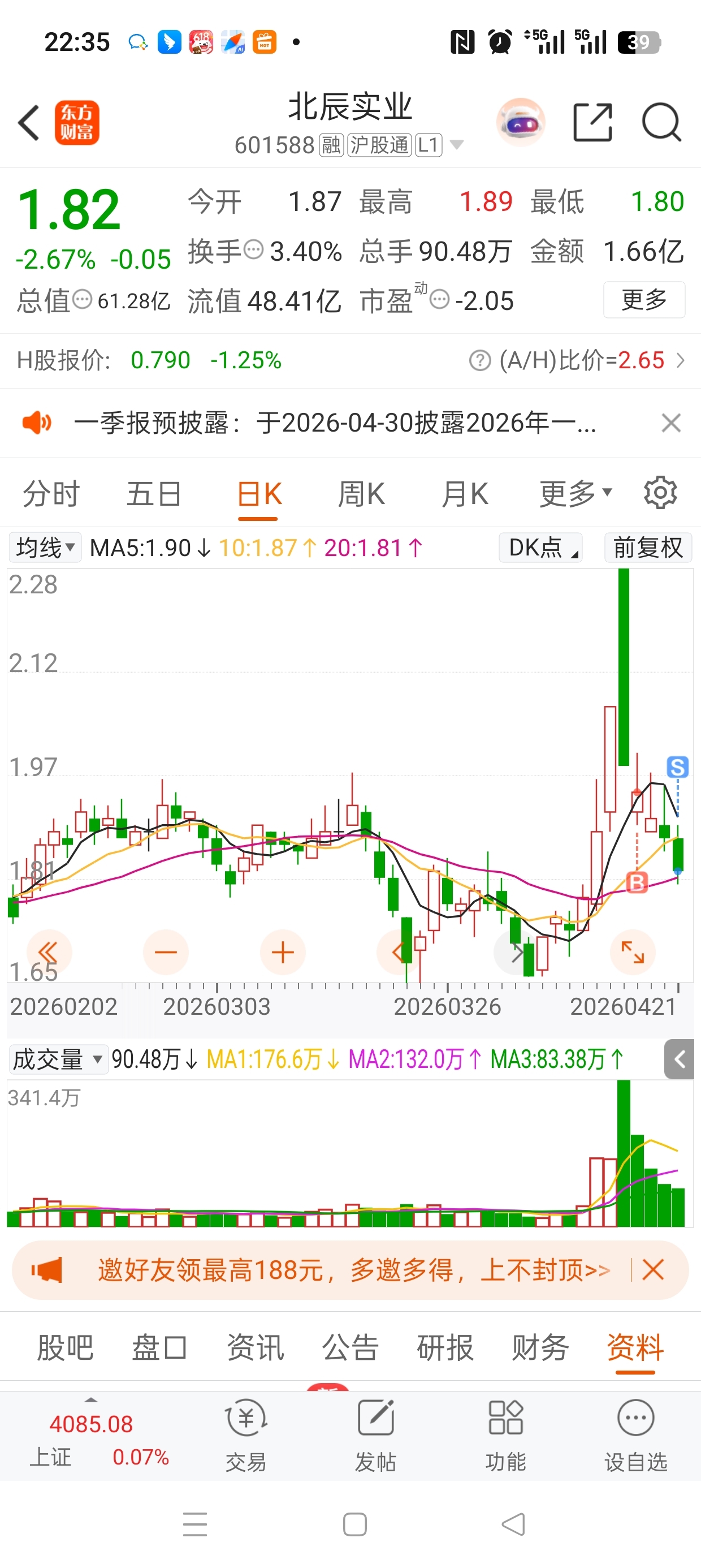Image resolution: width=701 pixels, height=1568 pixels.
Task: Open the AI robot assistant
Action: coord(521,122)
